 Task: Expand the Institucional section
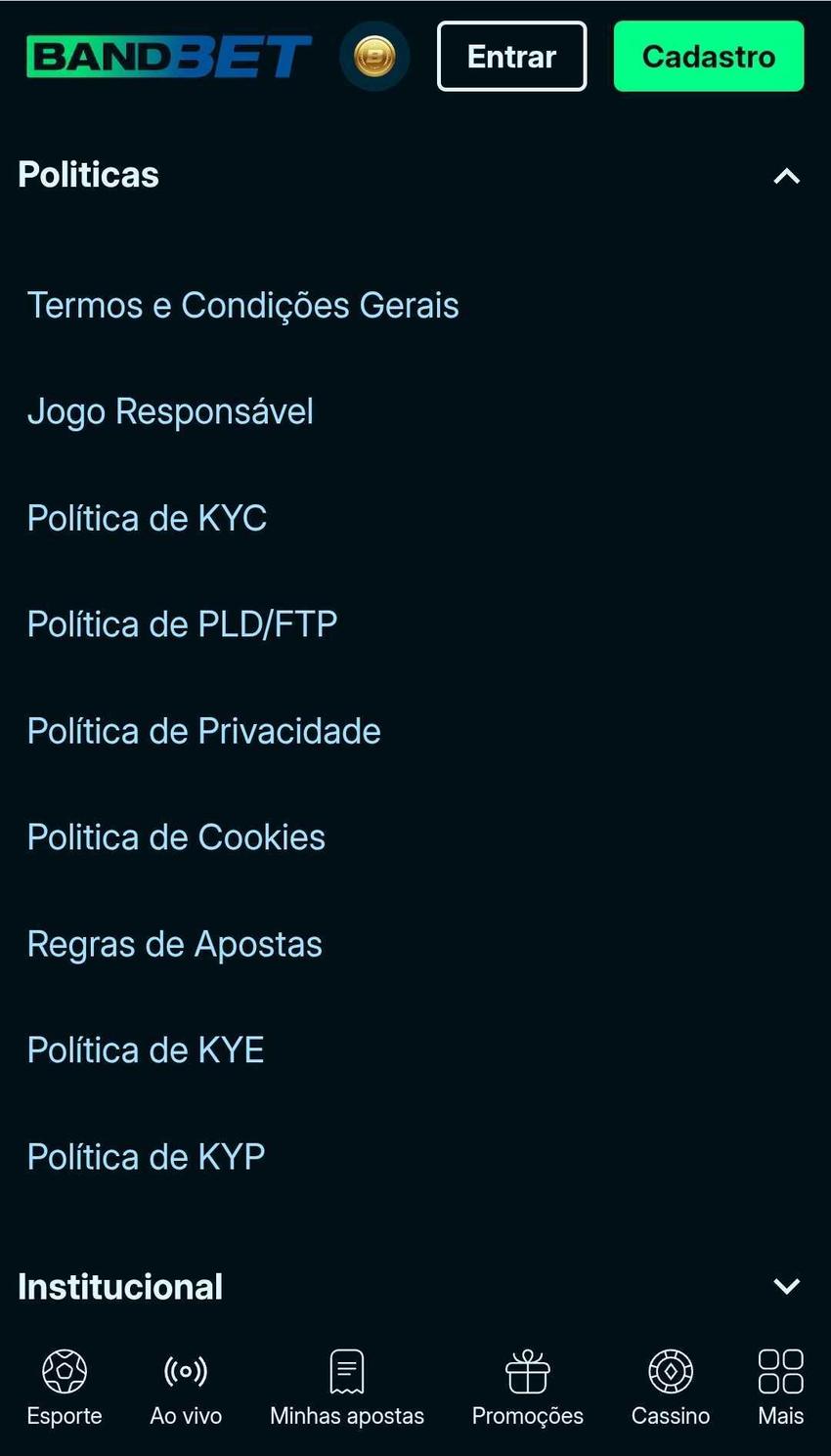pyautogui.click(x=786, y=1286)
